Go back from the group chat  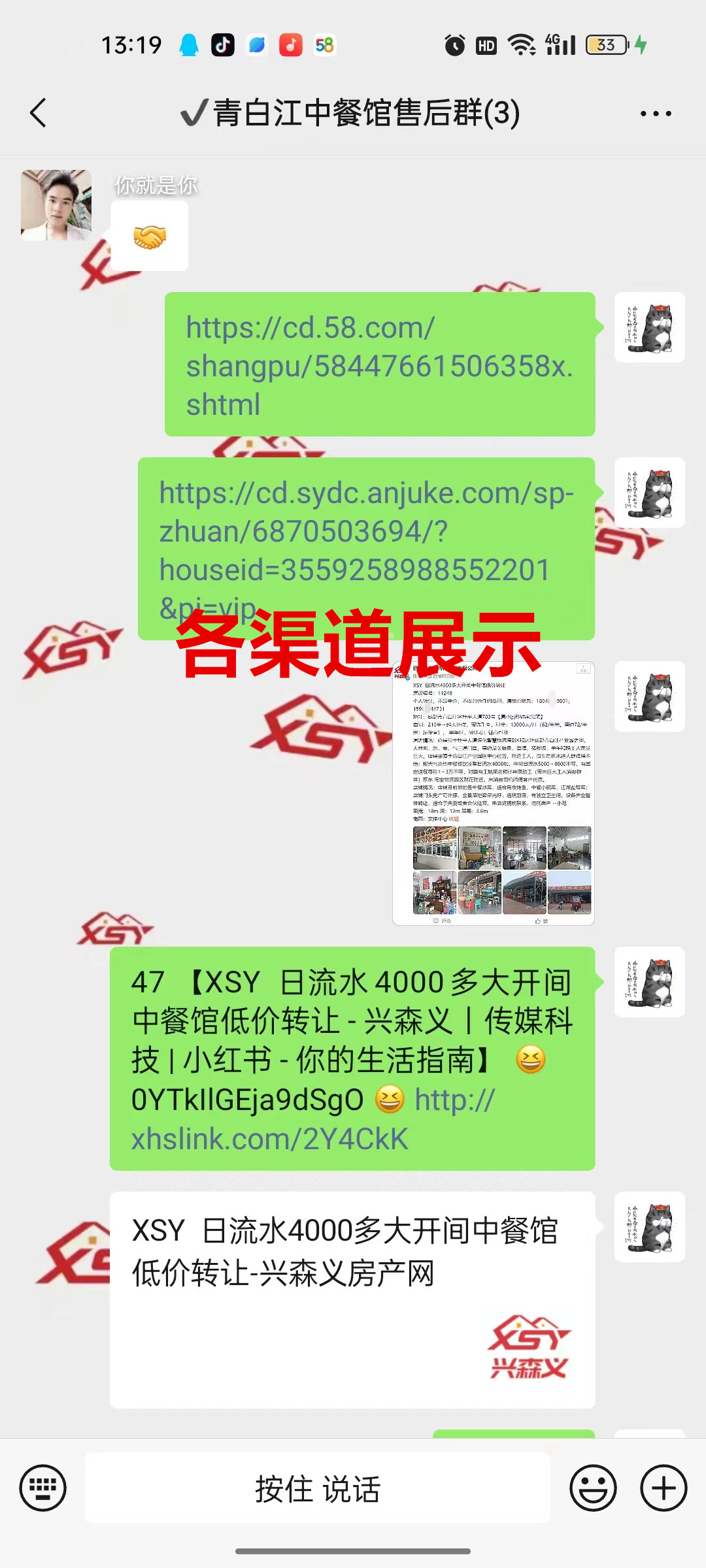[39, 113]
